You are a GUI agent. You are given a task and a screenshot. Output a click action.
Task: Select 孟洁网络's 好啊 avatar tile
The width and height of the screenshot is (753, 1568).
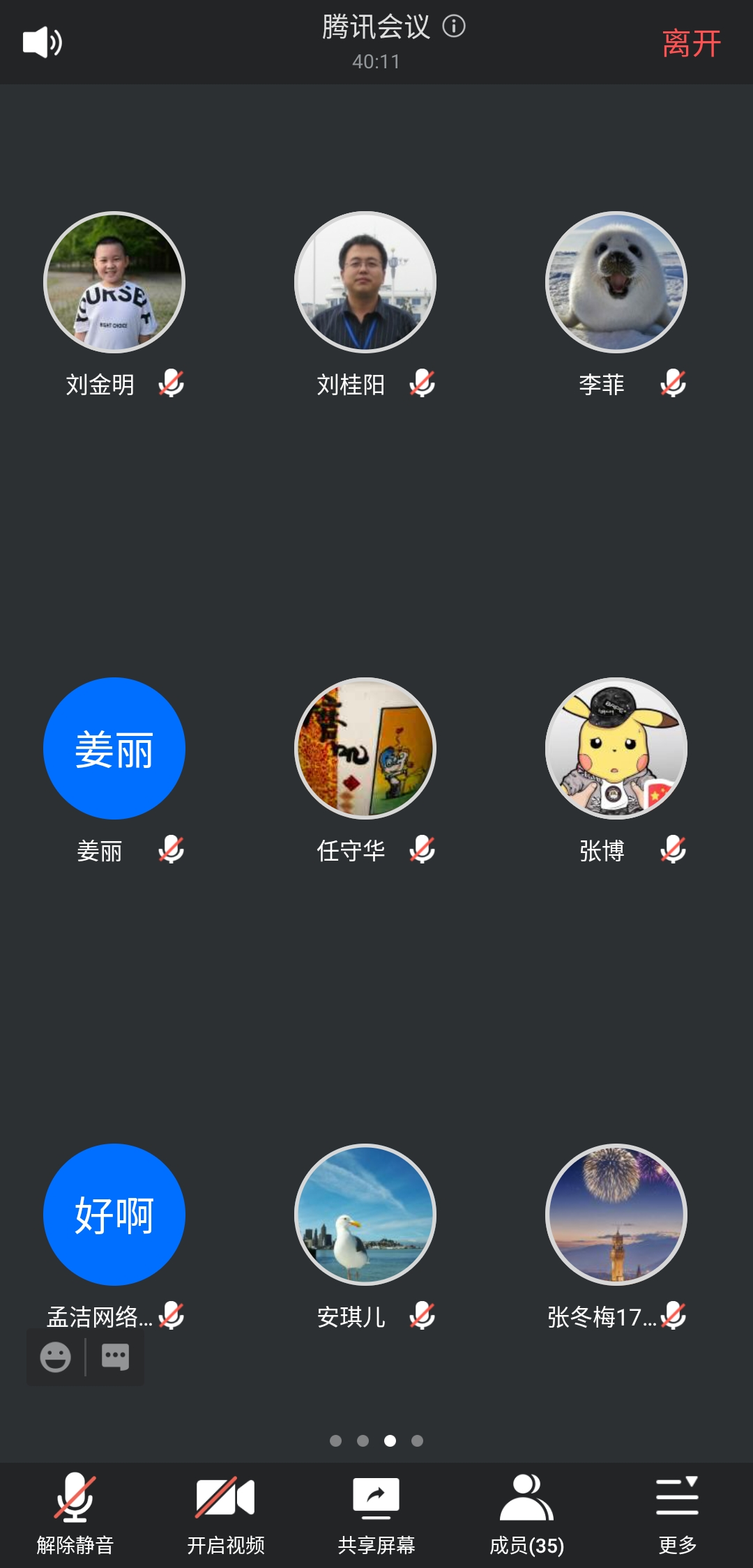(x=114, y=1215)
